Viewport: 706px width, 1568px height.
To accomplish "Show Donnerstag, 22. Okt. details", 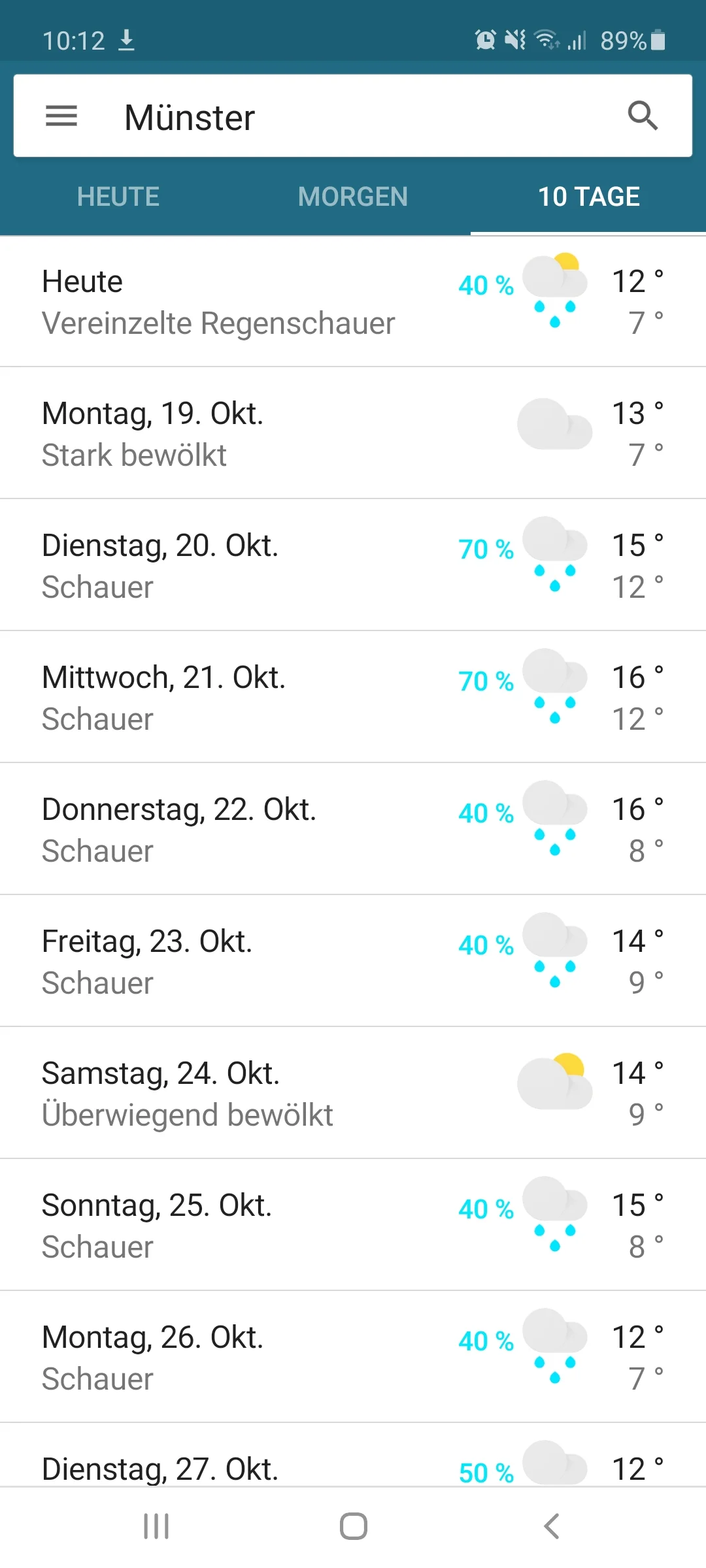I will pos(353,830).
